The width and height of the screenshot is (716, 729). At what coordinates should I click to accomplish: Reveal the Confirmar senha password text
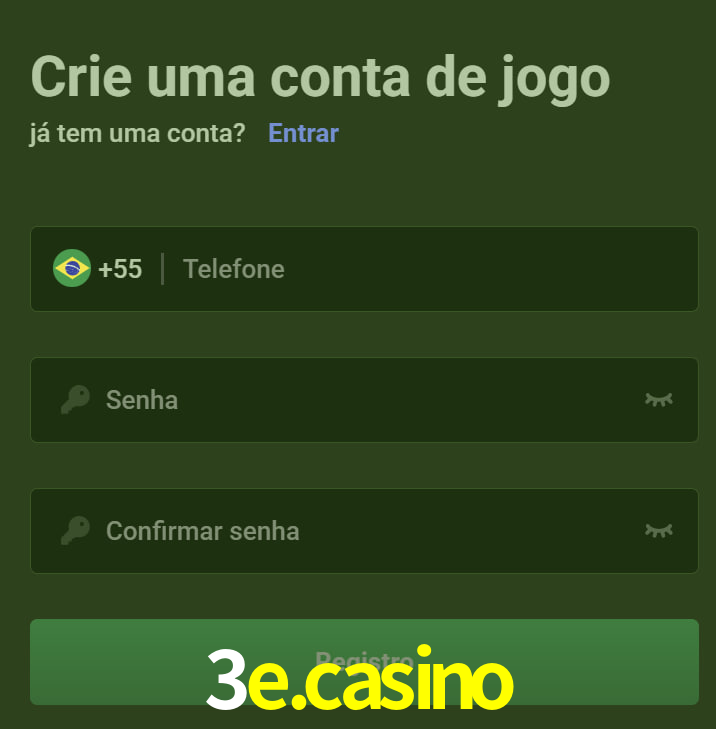point(658,531)
